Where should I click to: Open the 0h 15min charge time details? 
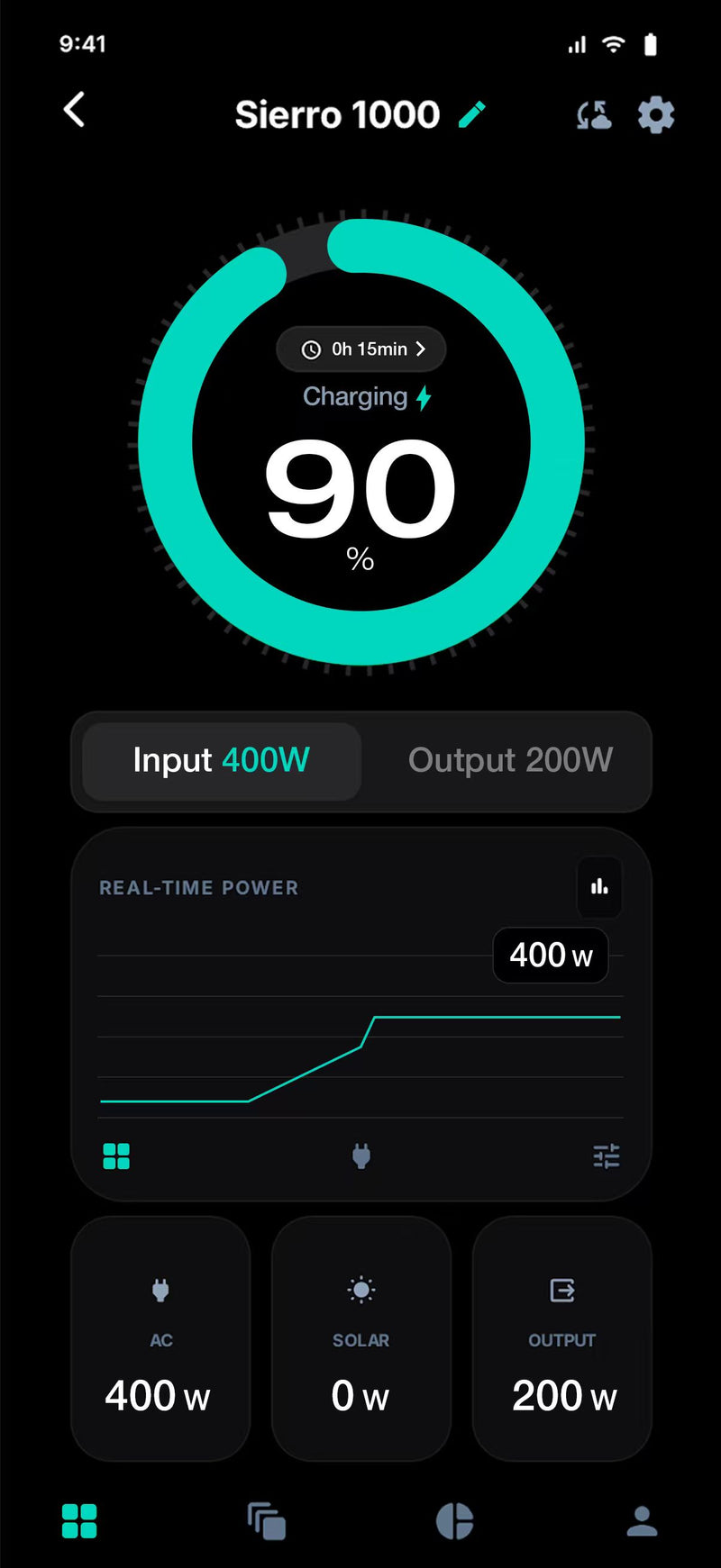[x=361, y=349]
